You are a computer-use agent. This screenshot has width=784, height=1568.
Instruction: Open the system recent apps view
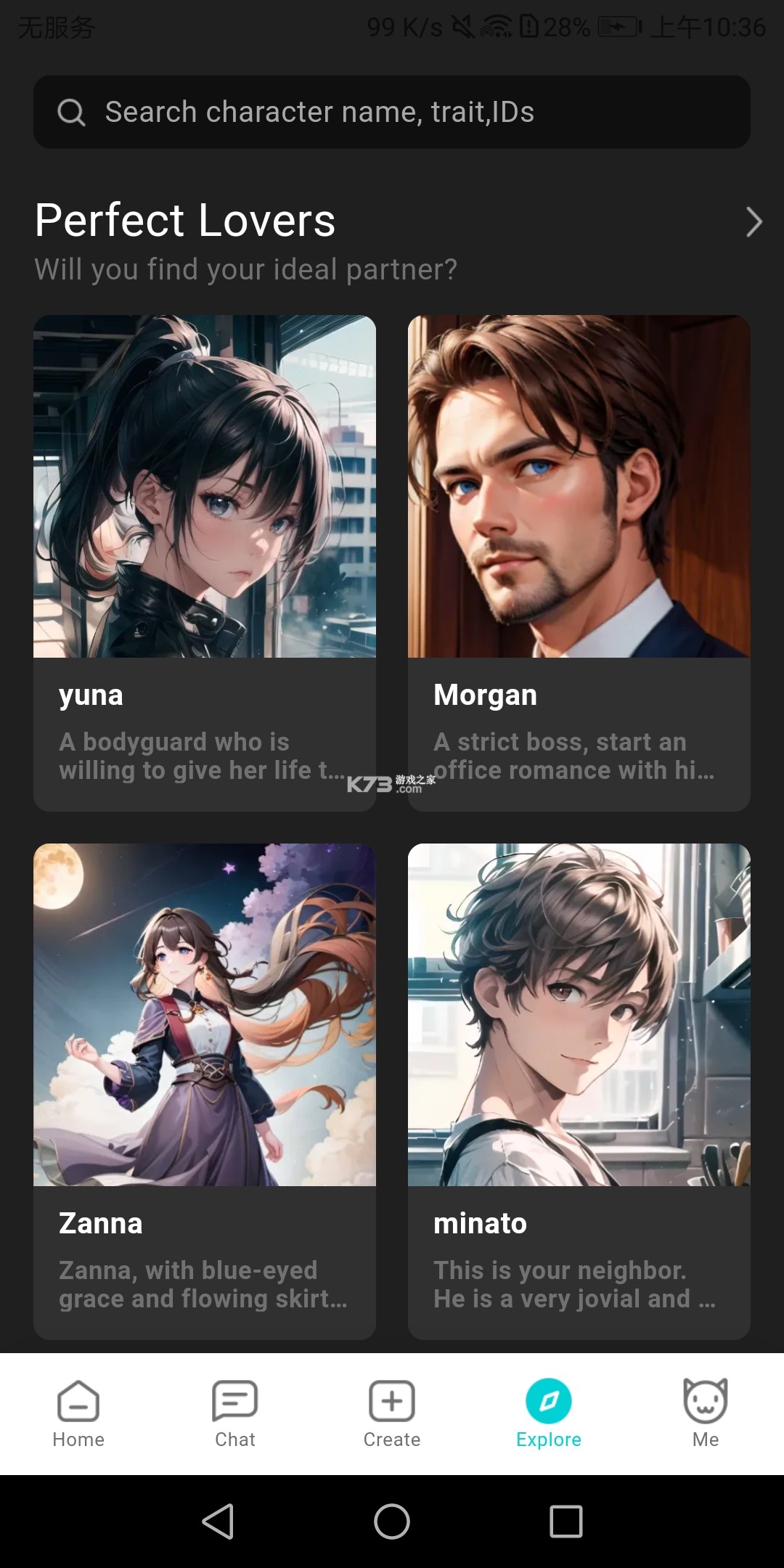(566, 1521)
